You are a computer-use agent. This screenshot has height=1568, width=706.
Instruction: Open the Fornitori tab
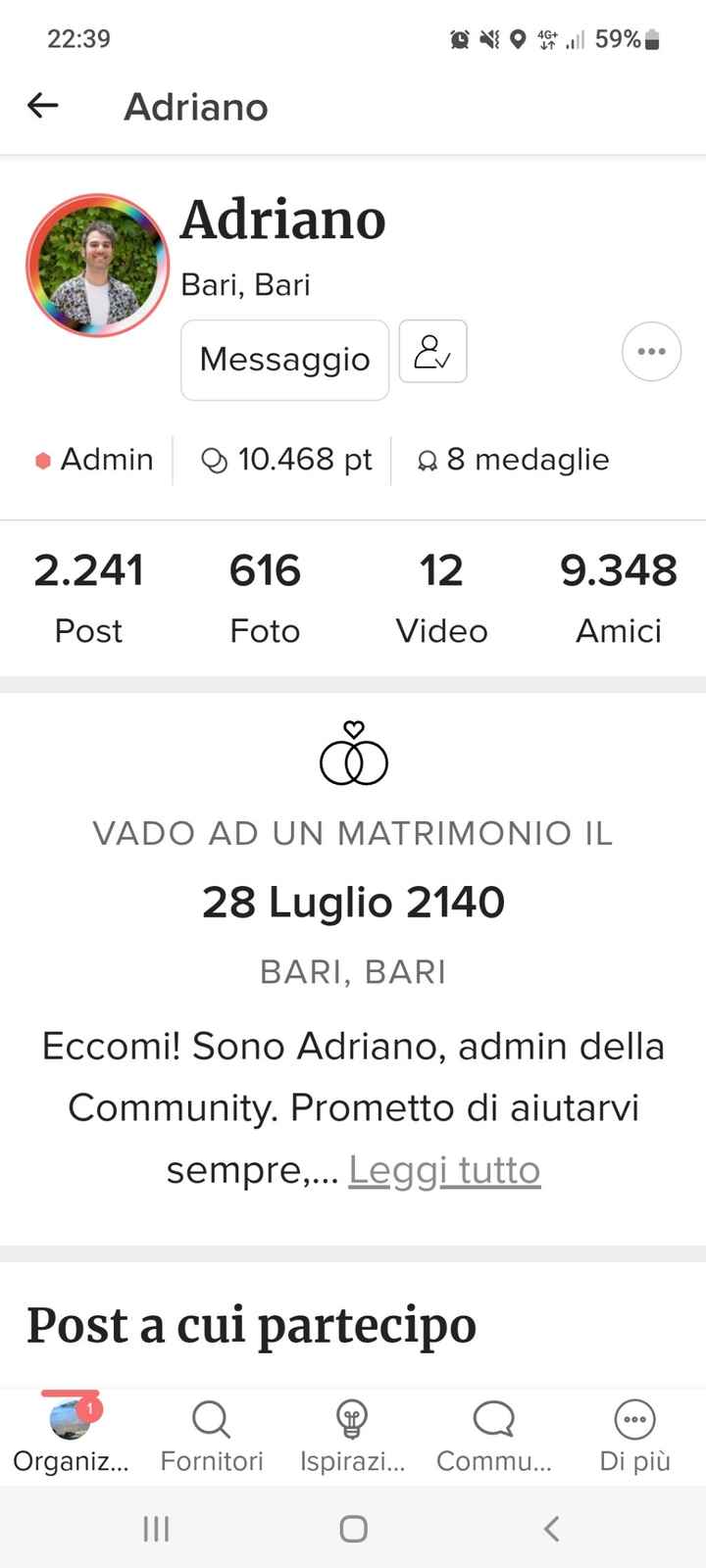click(x=212, y=1436)
